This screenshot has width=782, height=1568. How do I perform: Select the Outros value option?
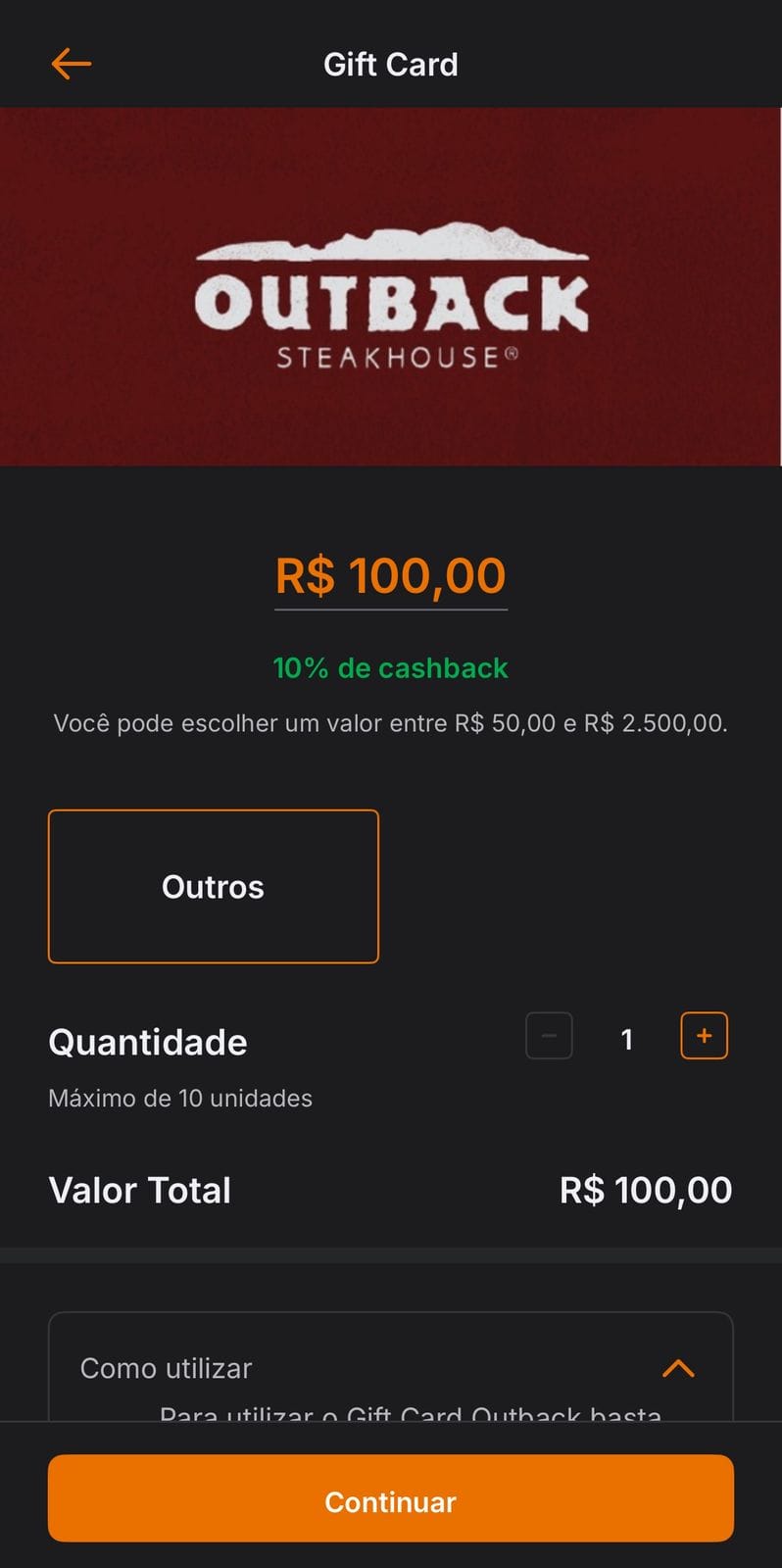coord(214,886)
